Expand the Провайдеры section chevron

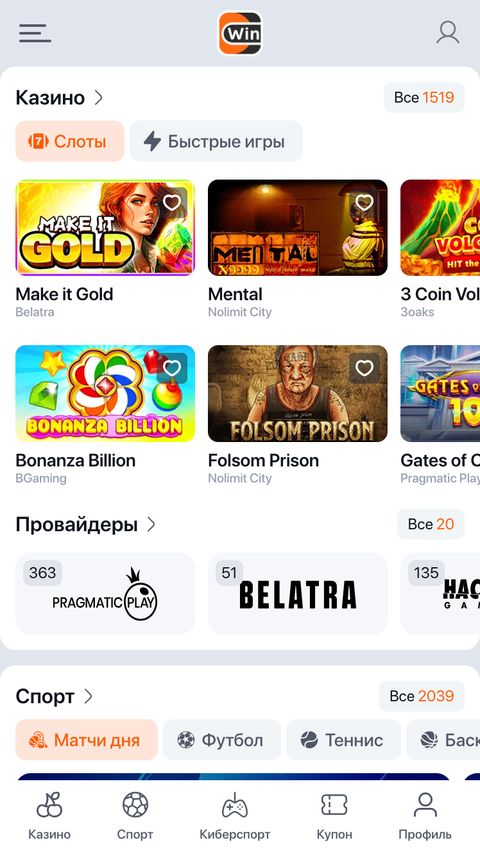pyautogui.click(x=151, y=525)
